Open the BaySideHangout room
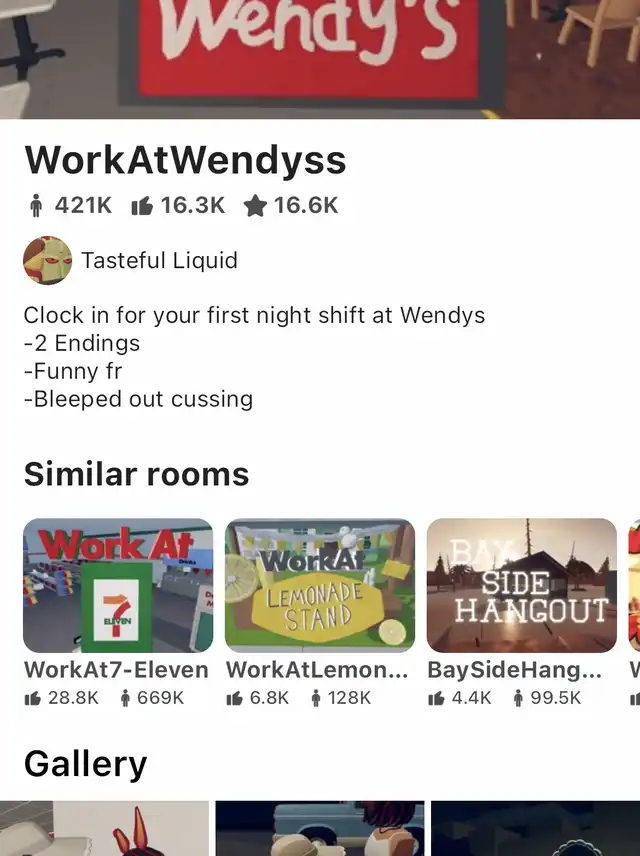The height and width of the screenshot is (856, 640). 522,585
